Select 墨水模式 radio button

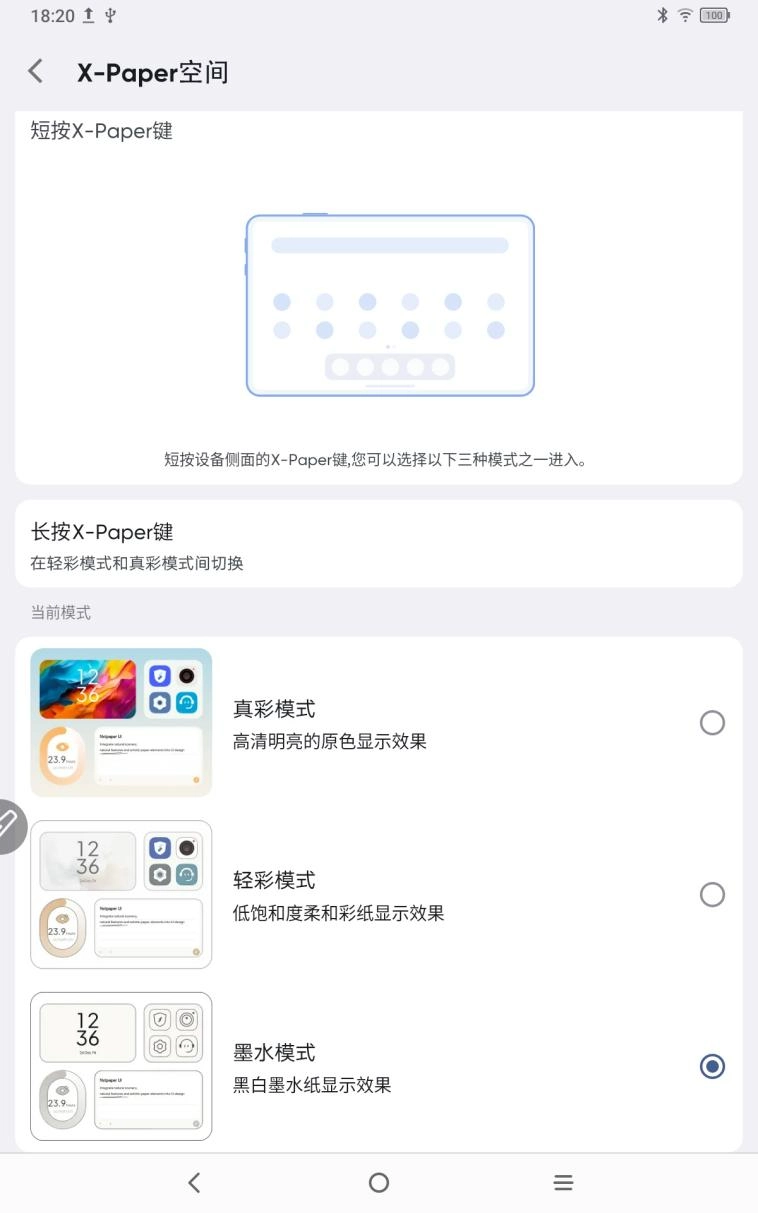(712, 1066)
